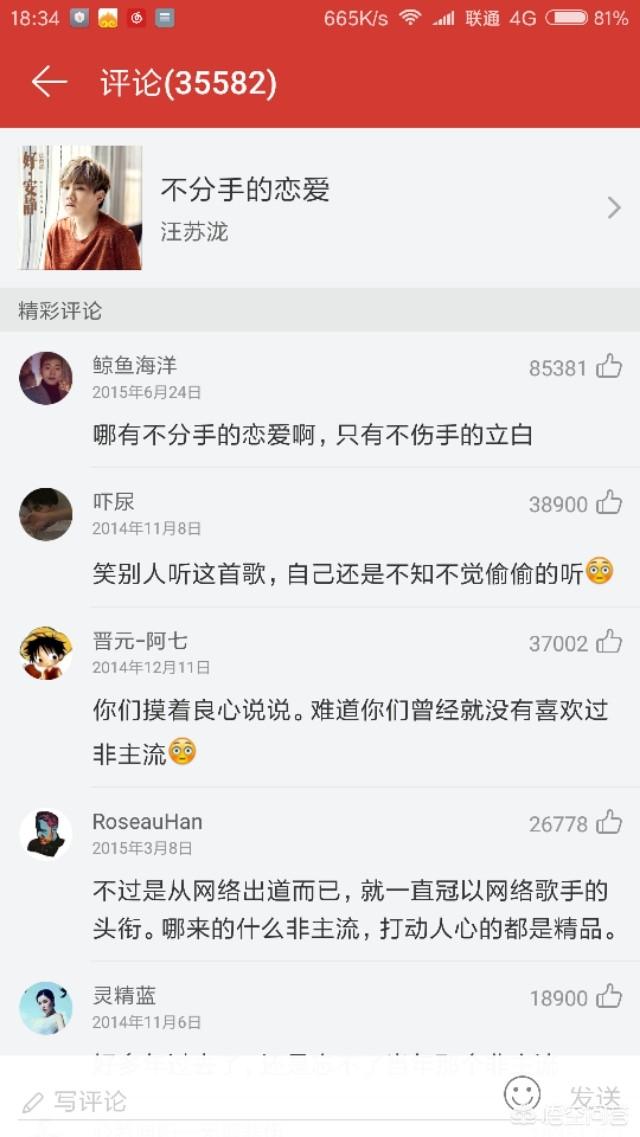Like RoseauHan's comment

(x=609, y=823)
